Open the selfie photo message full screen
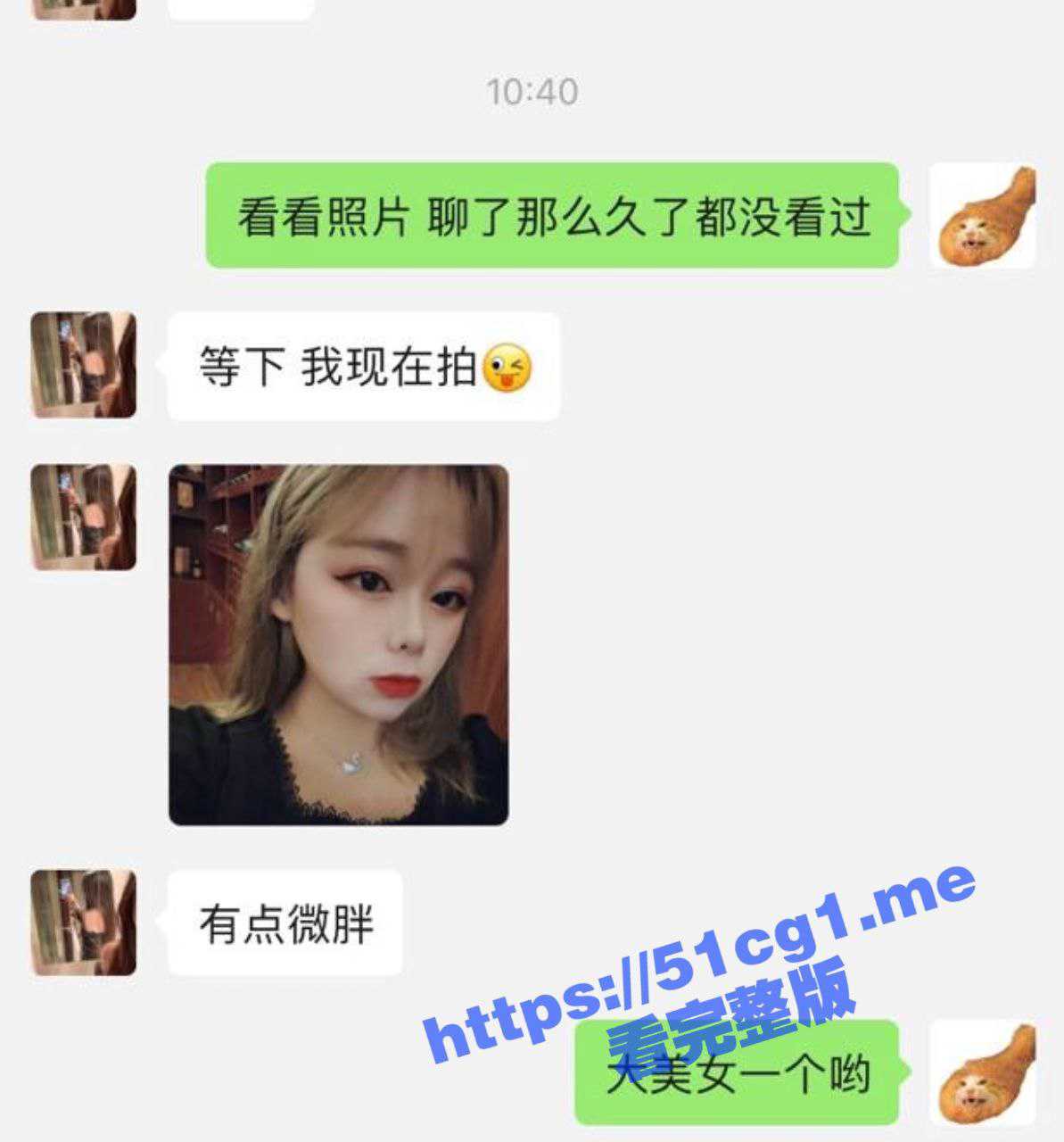1064x1142 pixels. click(x=338, y=644)
